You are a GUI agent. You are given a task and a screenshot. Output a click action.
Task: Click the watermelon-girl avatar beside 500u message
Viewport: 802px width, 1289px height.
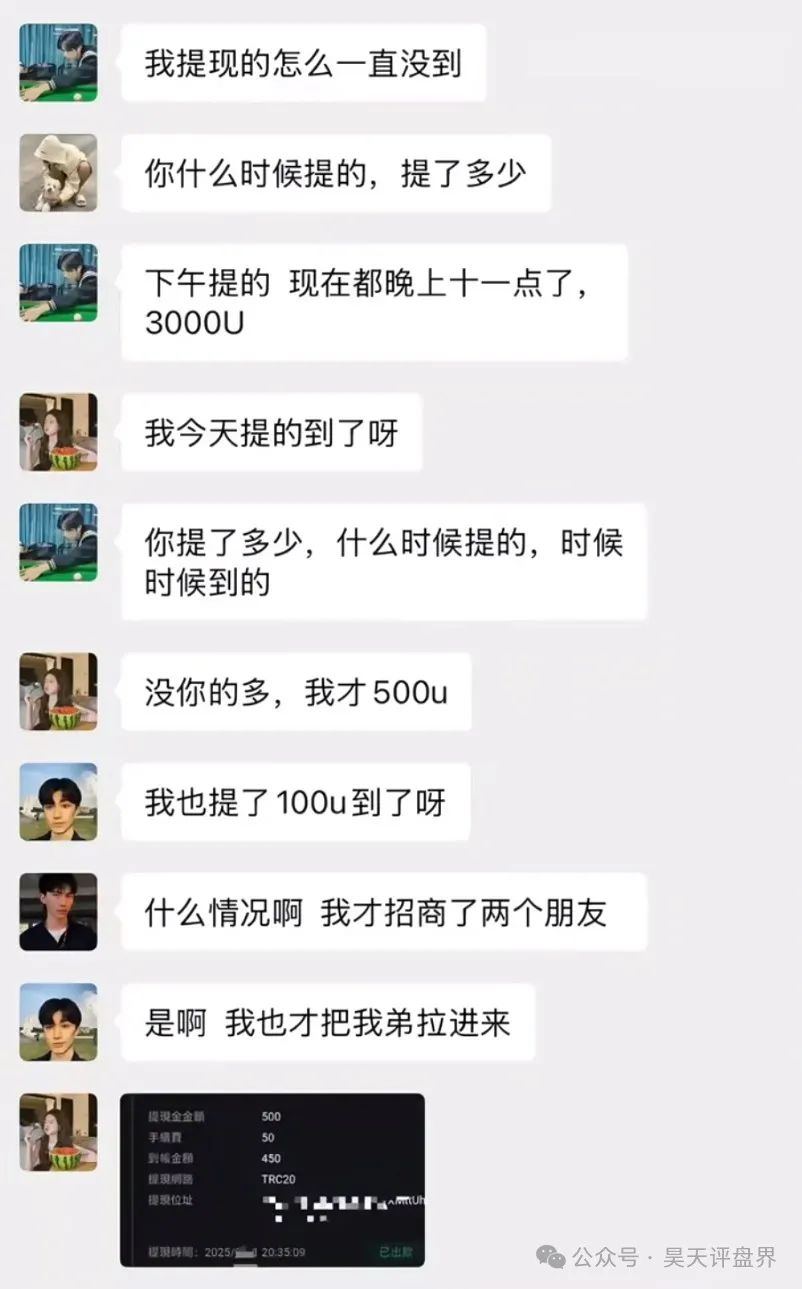(x=57, y=691)
